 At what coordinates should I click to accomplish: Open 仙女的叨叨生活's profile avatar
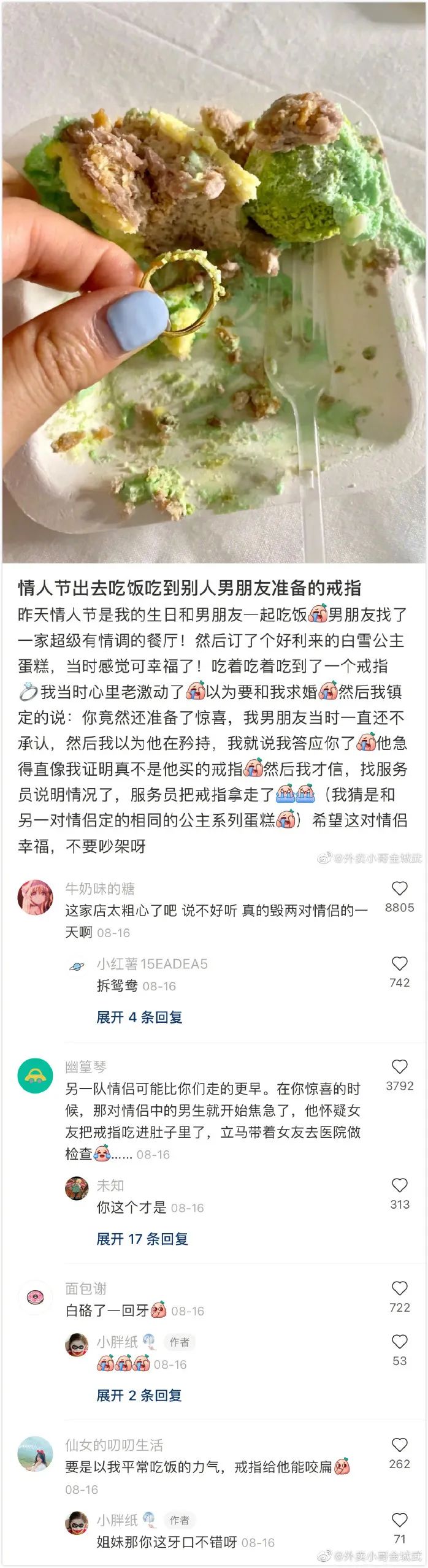35,1454
